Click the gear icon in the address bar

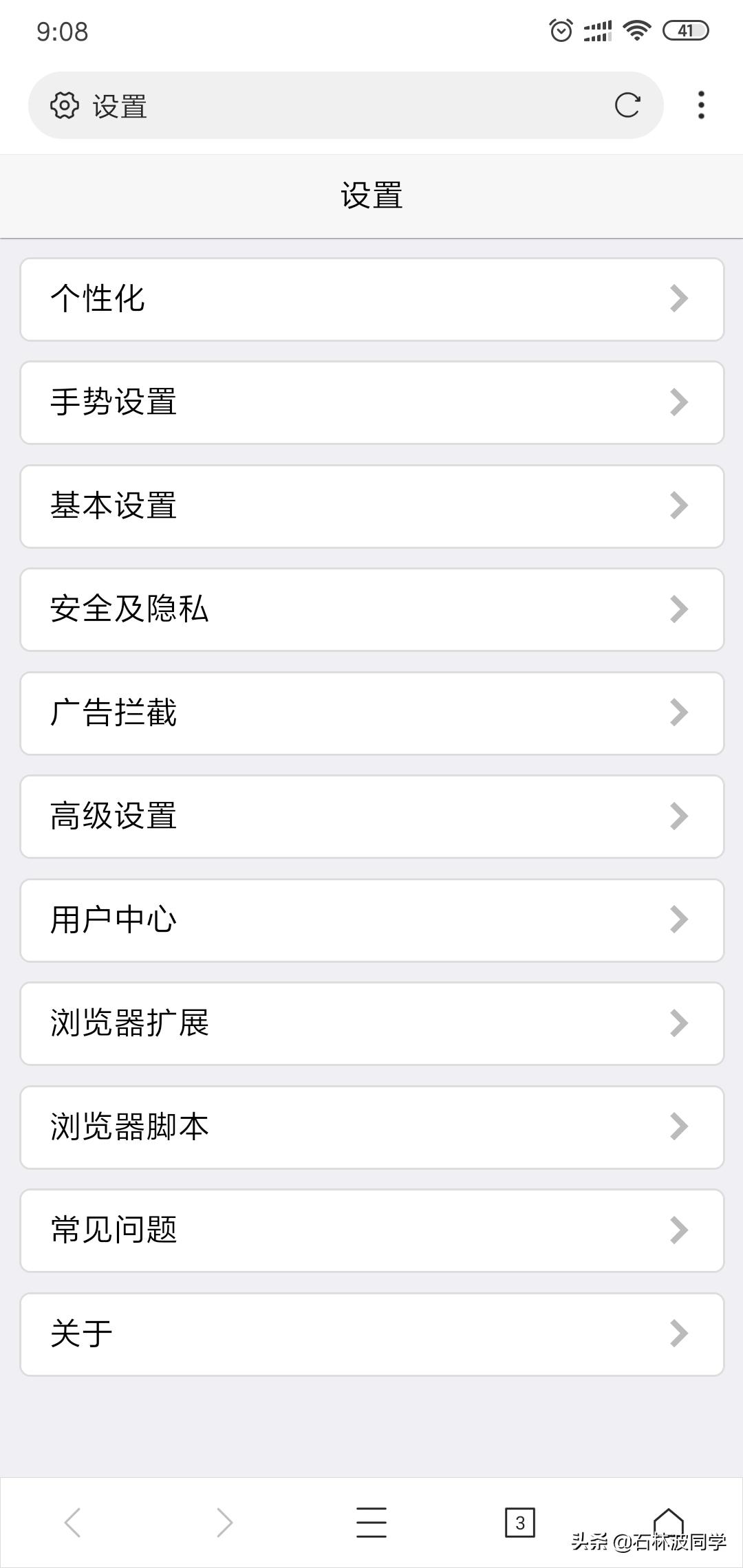pyautogui.click(x=65, y=106)
